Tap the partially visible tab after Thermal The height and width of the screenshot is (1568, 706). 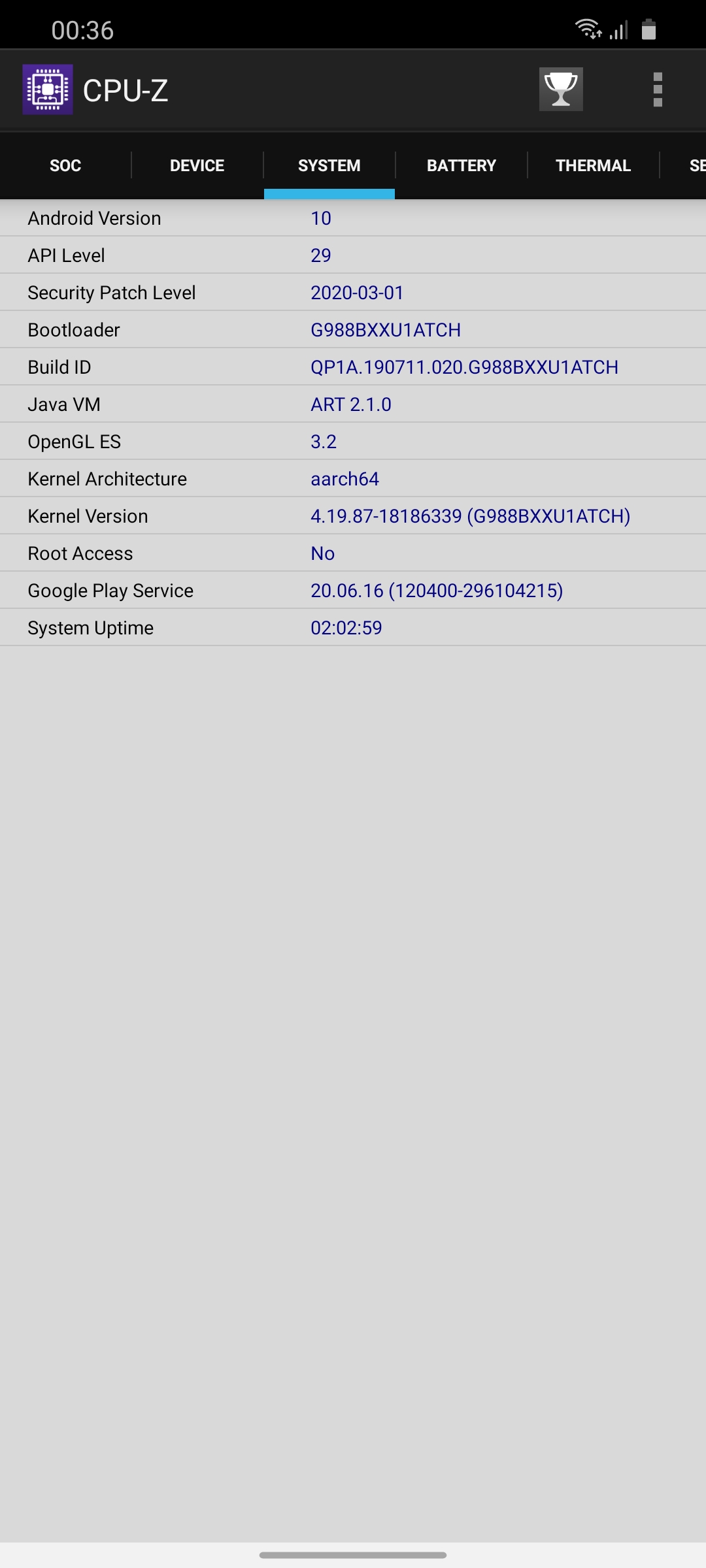pos(684,165)
